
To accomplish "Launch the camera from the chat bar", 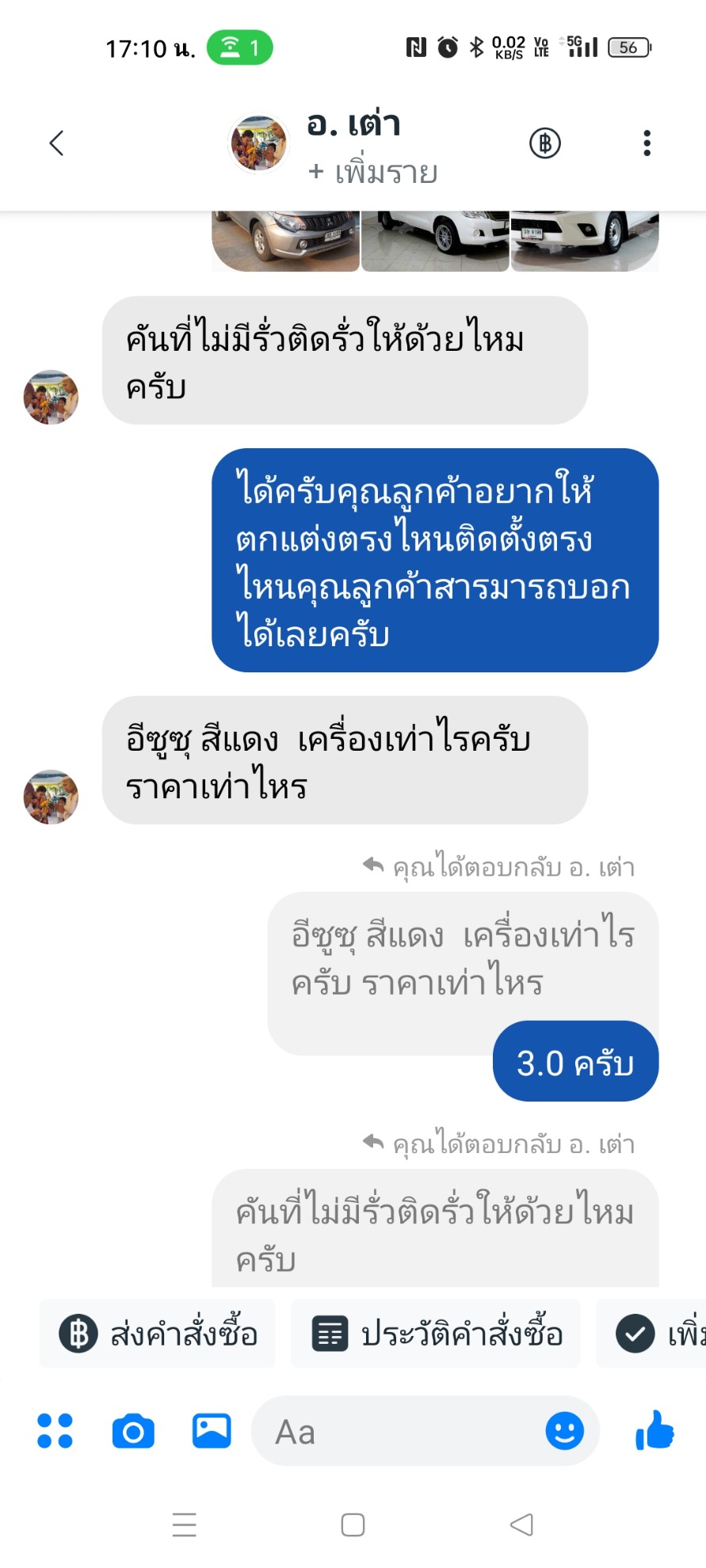I will click(133, 1431).
